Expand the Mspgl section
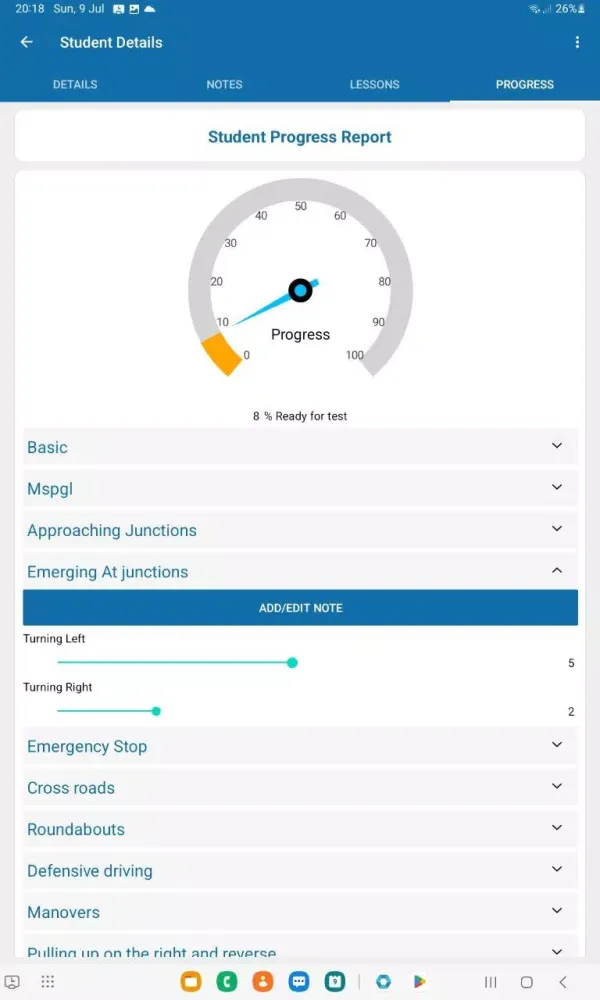This screenshot has width=600, height=1000. pyautogui.click(x=300, y=489)
